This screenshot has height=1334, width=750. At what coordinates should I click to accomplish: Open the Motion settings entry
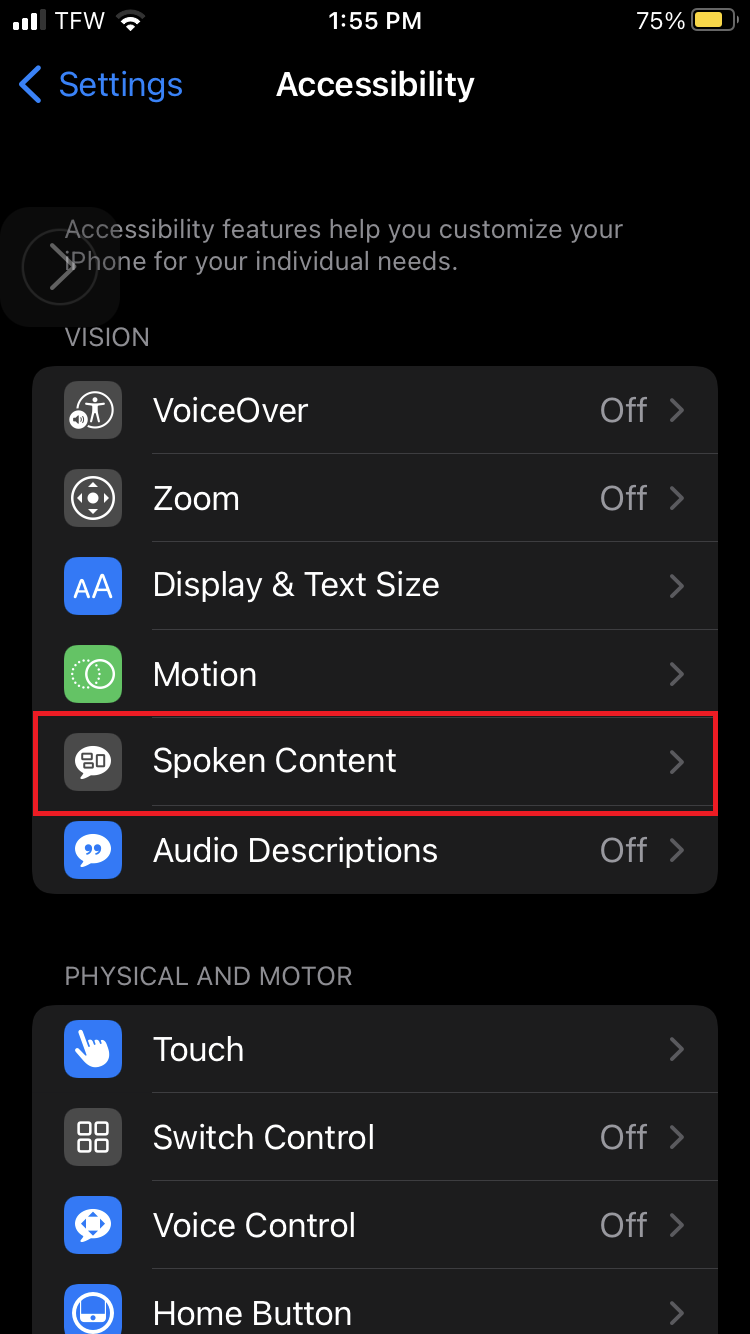[375, 674]
